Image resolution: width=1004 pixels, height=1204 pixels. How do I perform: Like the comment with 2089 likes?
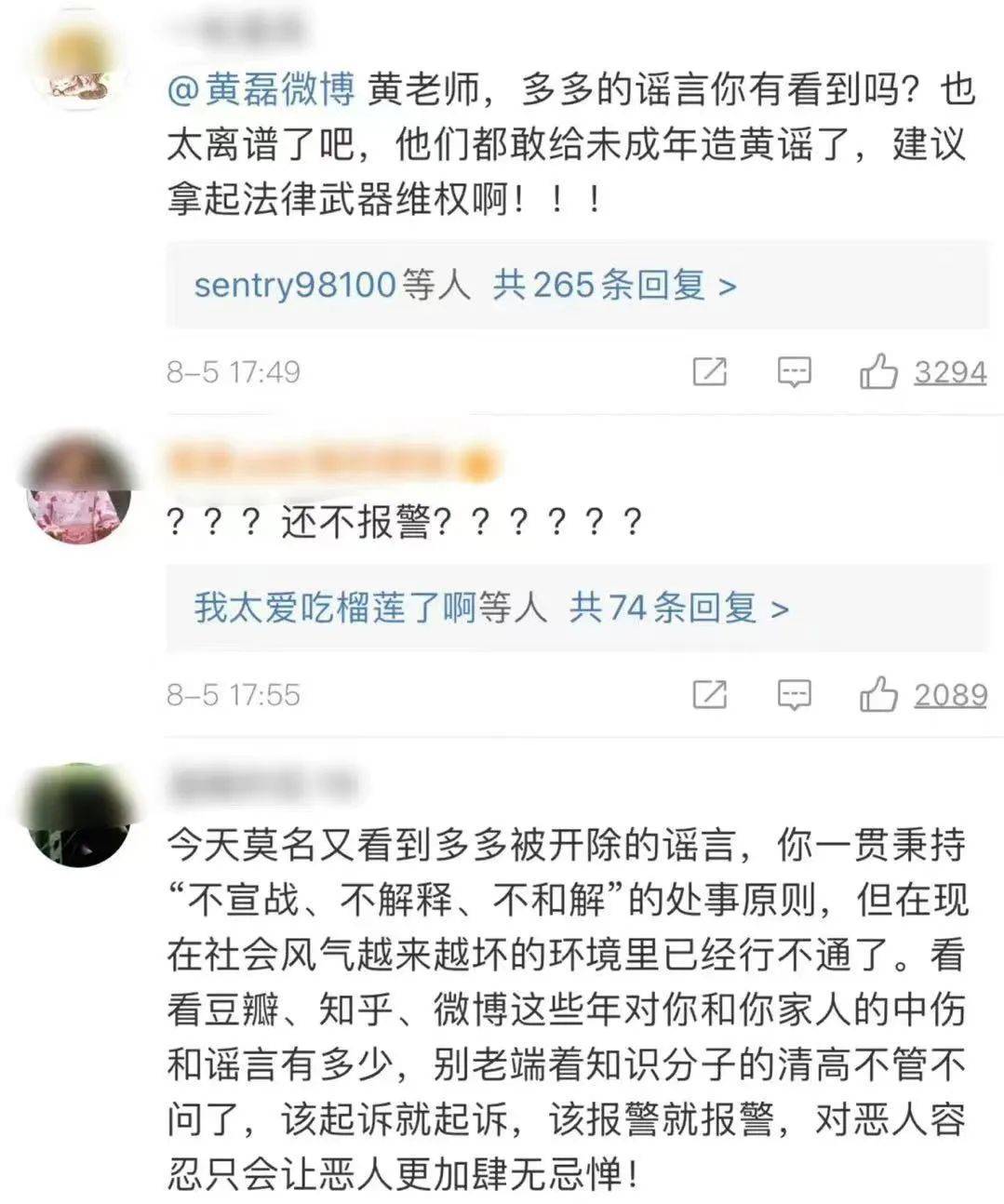878,694
